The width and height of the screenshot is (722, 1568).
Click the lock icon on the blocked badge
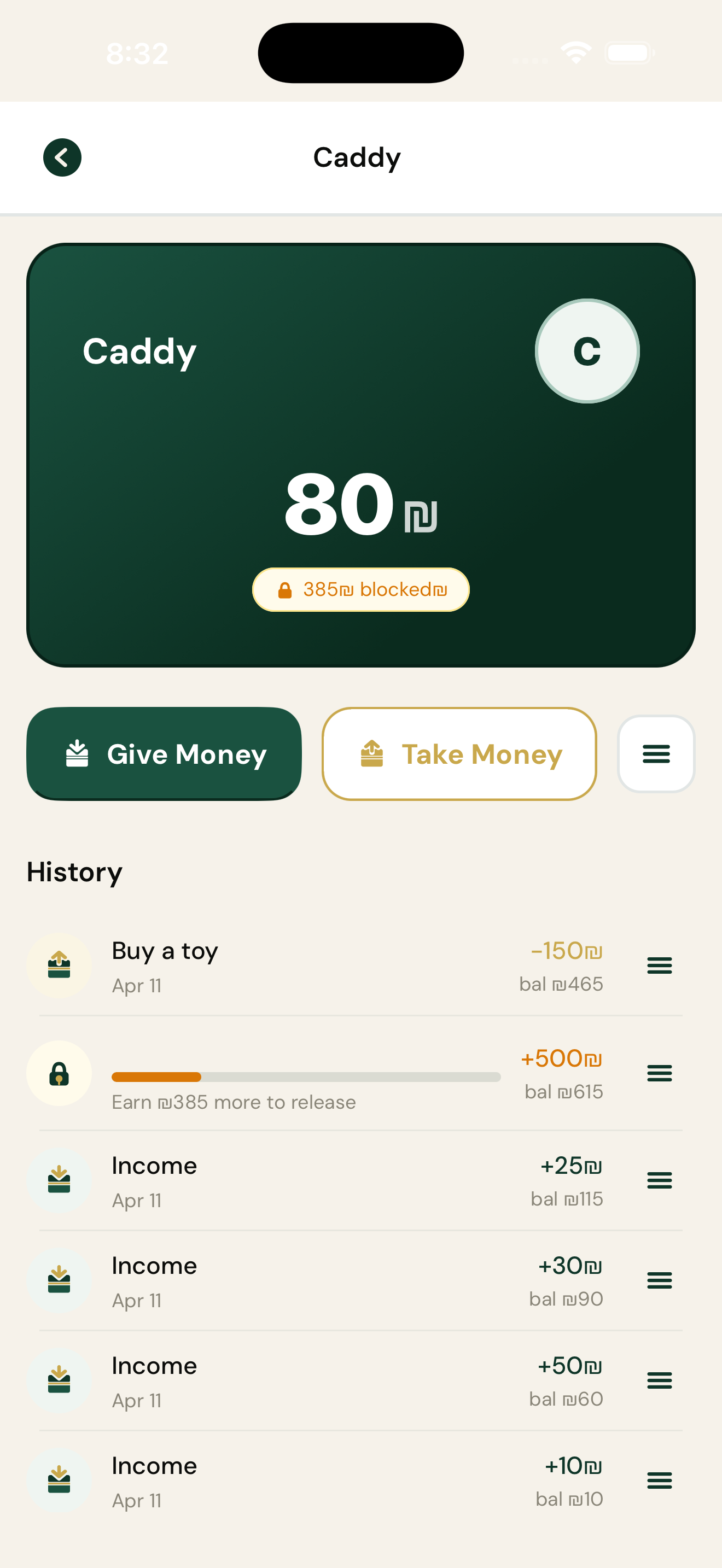[x=284, y=589]
